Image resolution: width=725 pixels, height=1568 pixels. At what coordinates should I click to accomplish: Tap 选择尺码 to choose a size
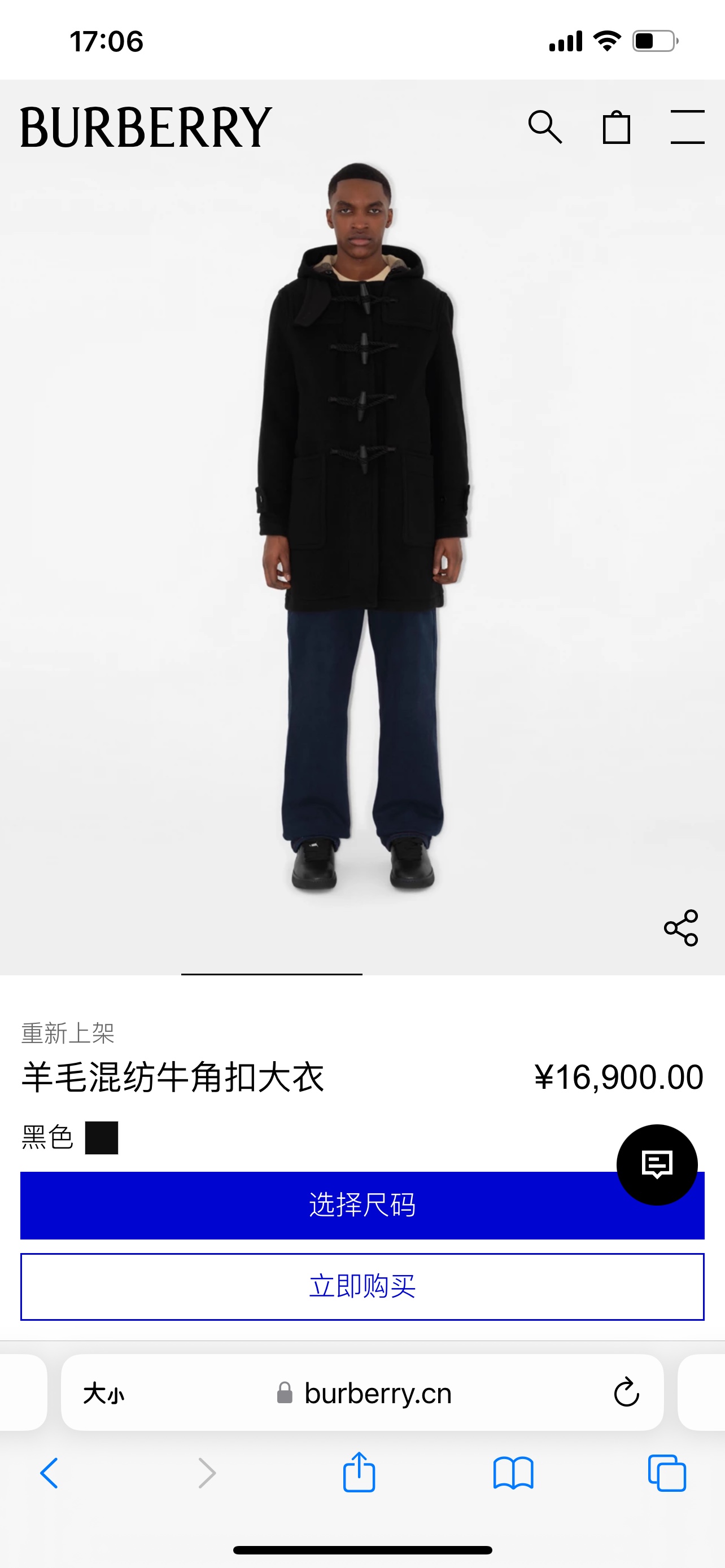pyautogui.click(x=317, y=1205)
